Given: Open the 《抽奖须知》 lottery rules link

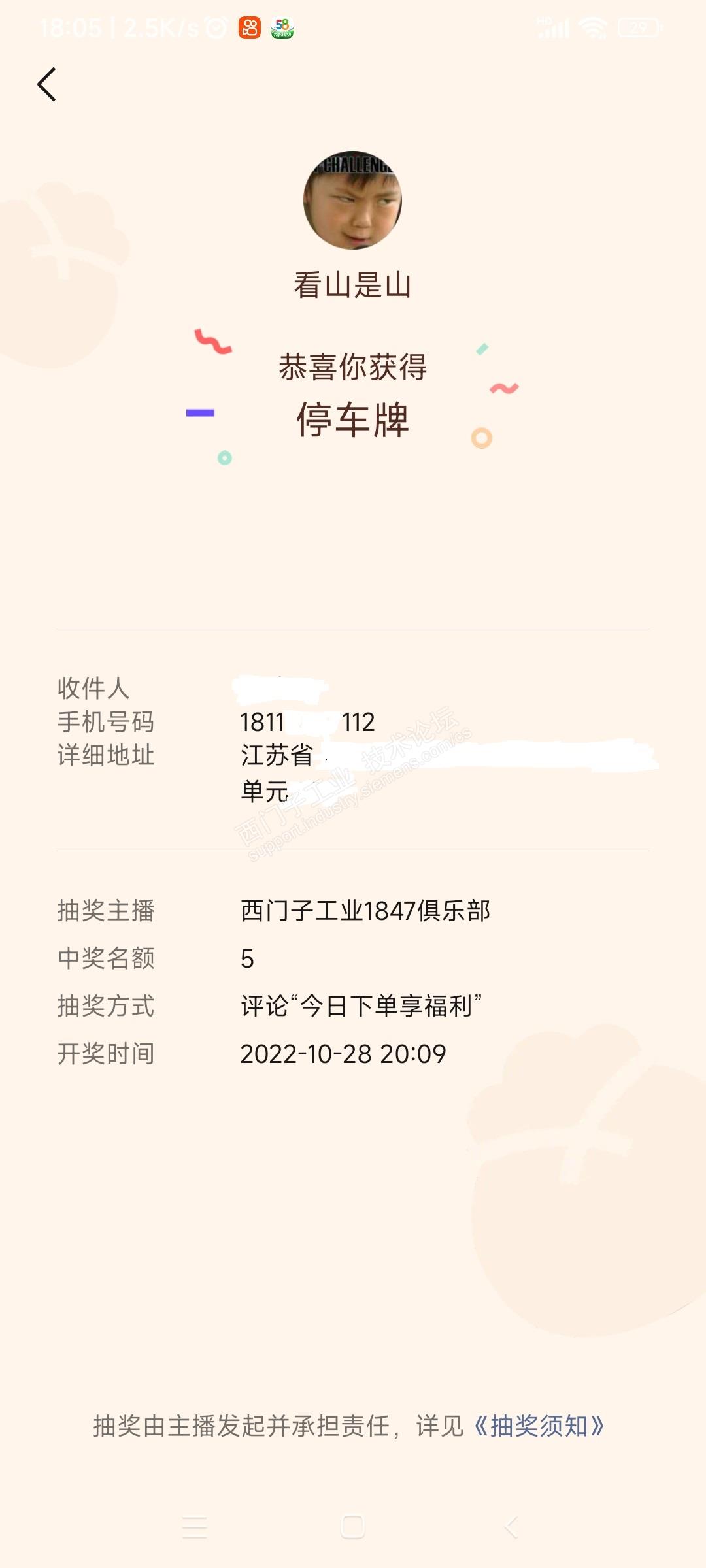Looking at the screenshot, I should tap(538, 1426).
